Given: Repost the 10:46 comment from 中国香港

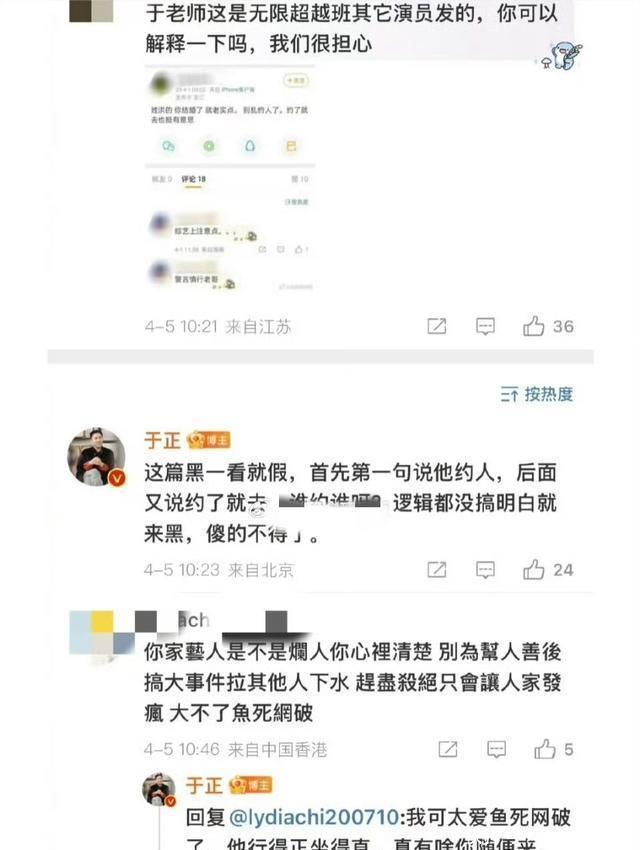Looking at the screenshot, I should pos(448,749).
